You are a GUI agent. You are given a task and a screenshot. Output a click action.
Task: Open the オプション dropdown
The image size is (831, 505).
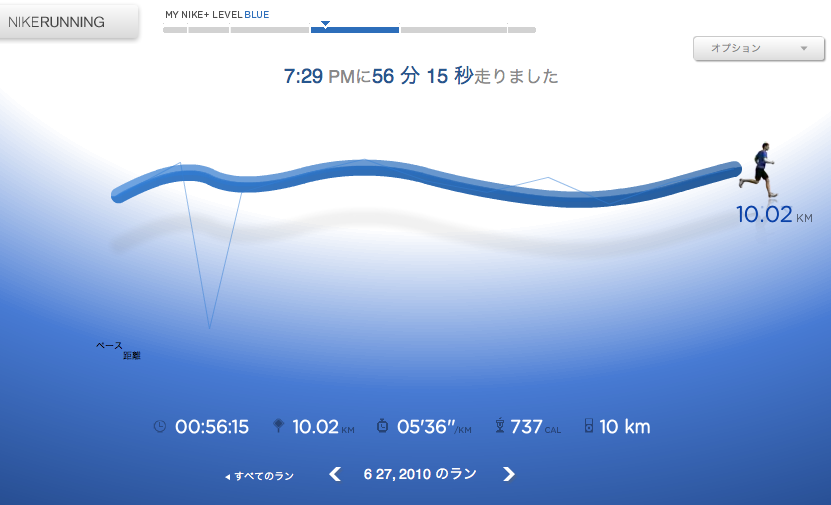(x=757, y=48)
